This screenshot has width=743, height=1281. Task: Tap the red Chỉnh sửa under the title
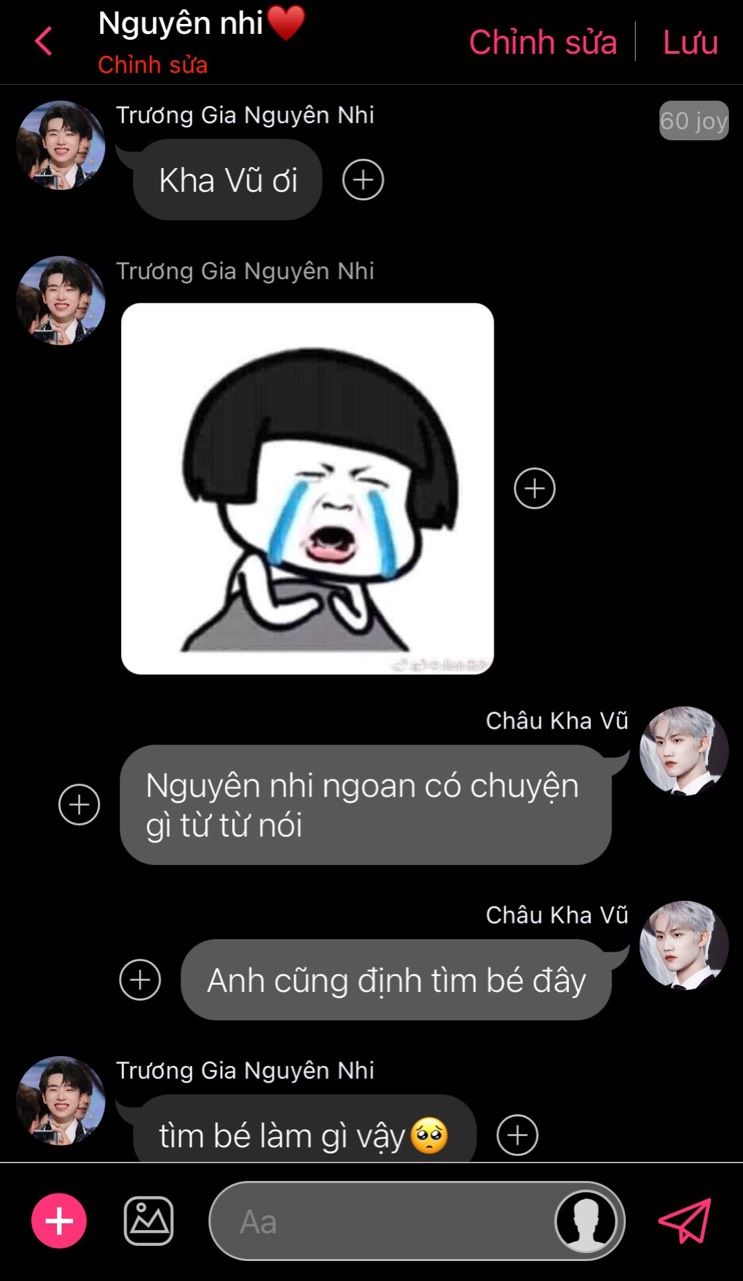pyautogui.click(x=153, y=65)
